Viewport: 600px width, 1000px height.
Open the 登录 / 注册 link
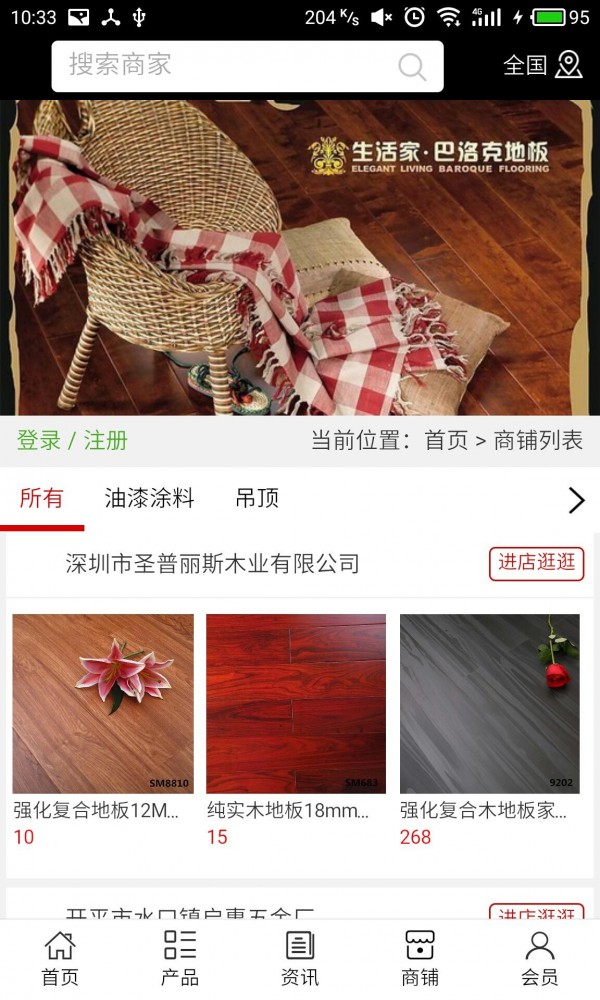click(72, 441)
